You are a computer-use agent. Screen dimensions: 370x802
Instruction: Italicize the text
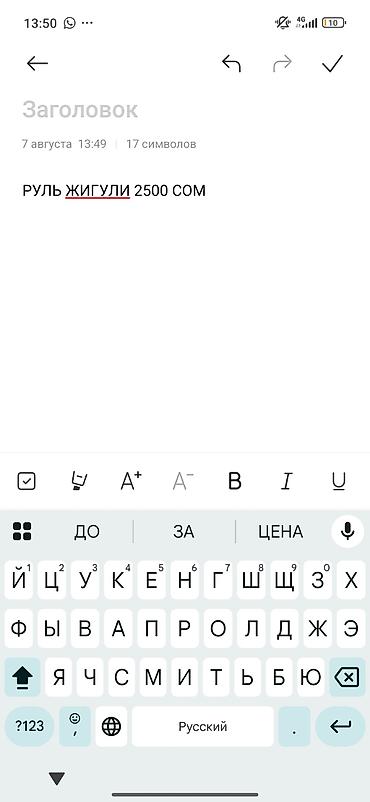(287, 481)
